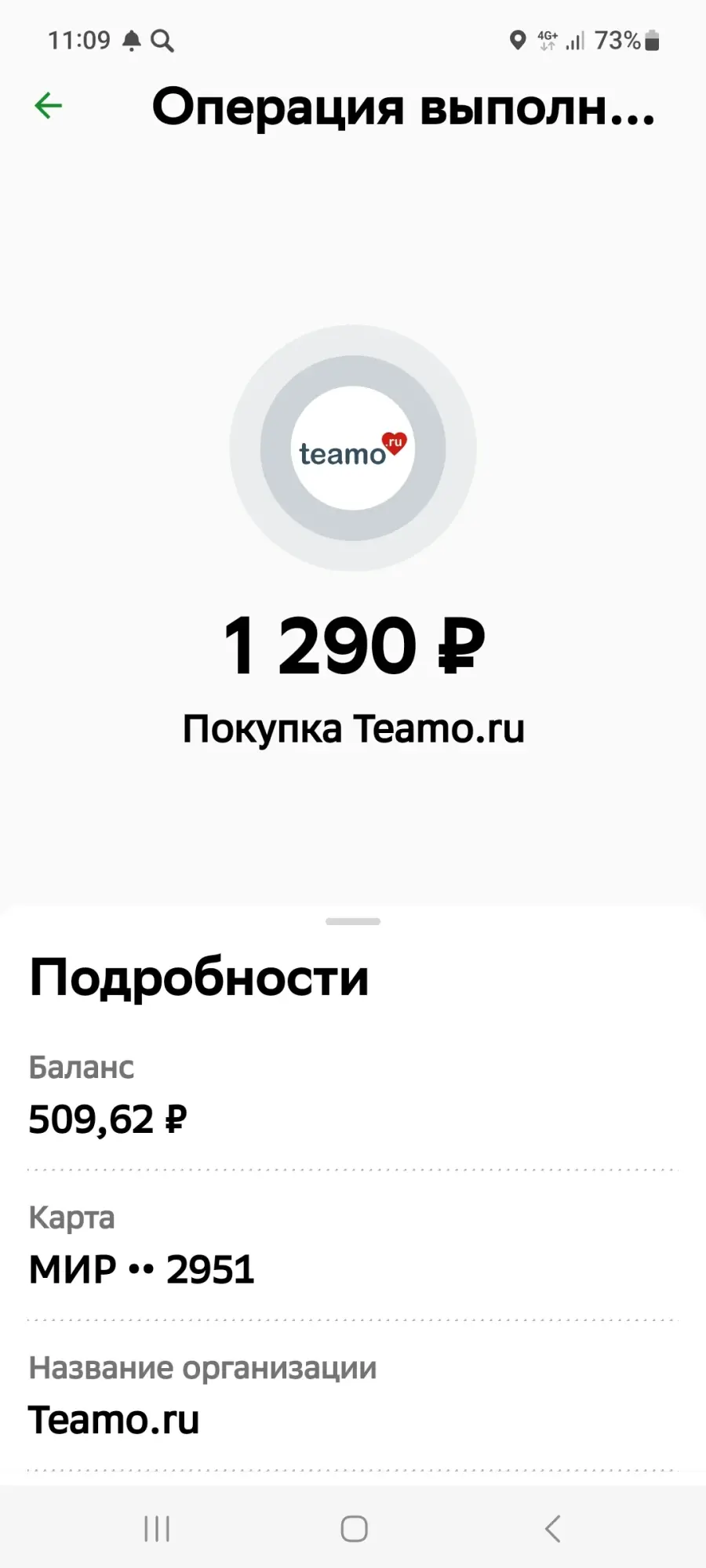This screenshot has height=1568, width=706.
Task: Go back using the green arrow
Action: click(48, 106)
